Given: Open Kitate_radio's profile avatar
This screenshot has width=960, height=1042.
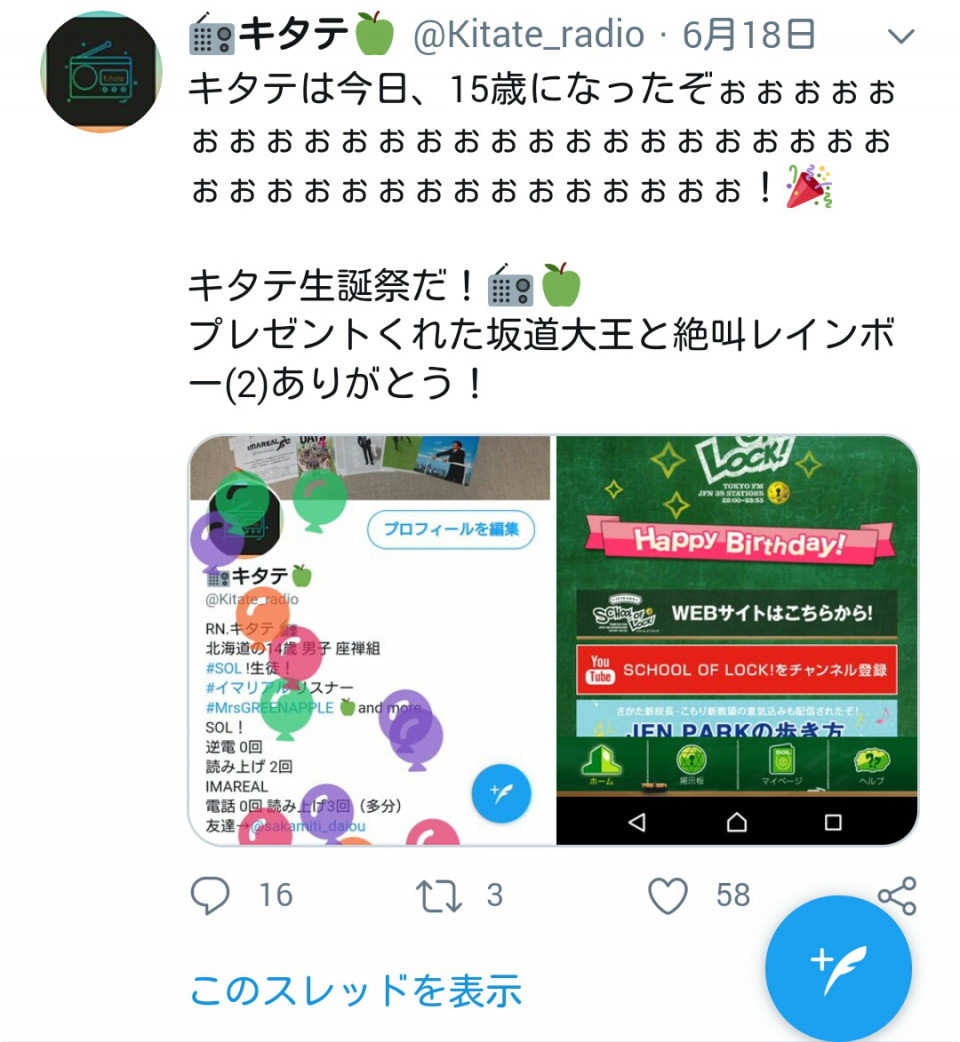Looking at the screenshot, I should pos(101,72).
